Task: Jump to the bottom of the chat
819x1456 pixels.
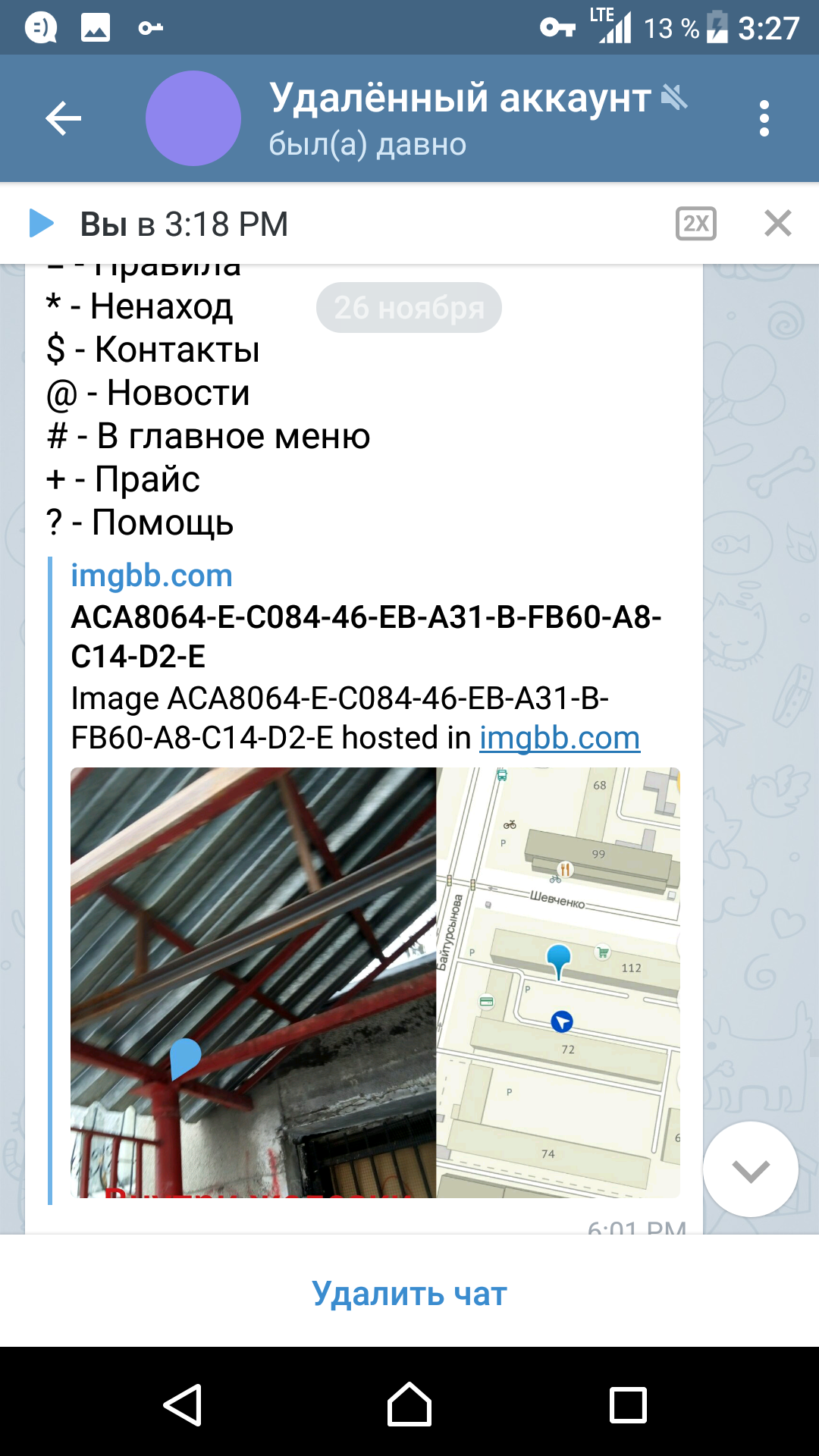Action: click(x=751, y=1169)
